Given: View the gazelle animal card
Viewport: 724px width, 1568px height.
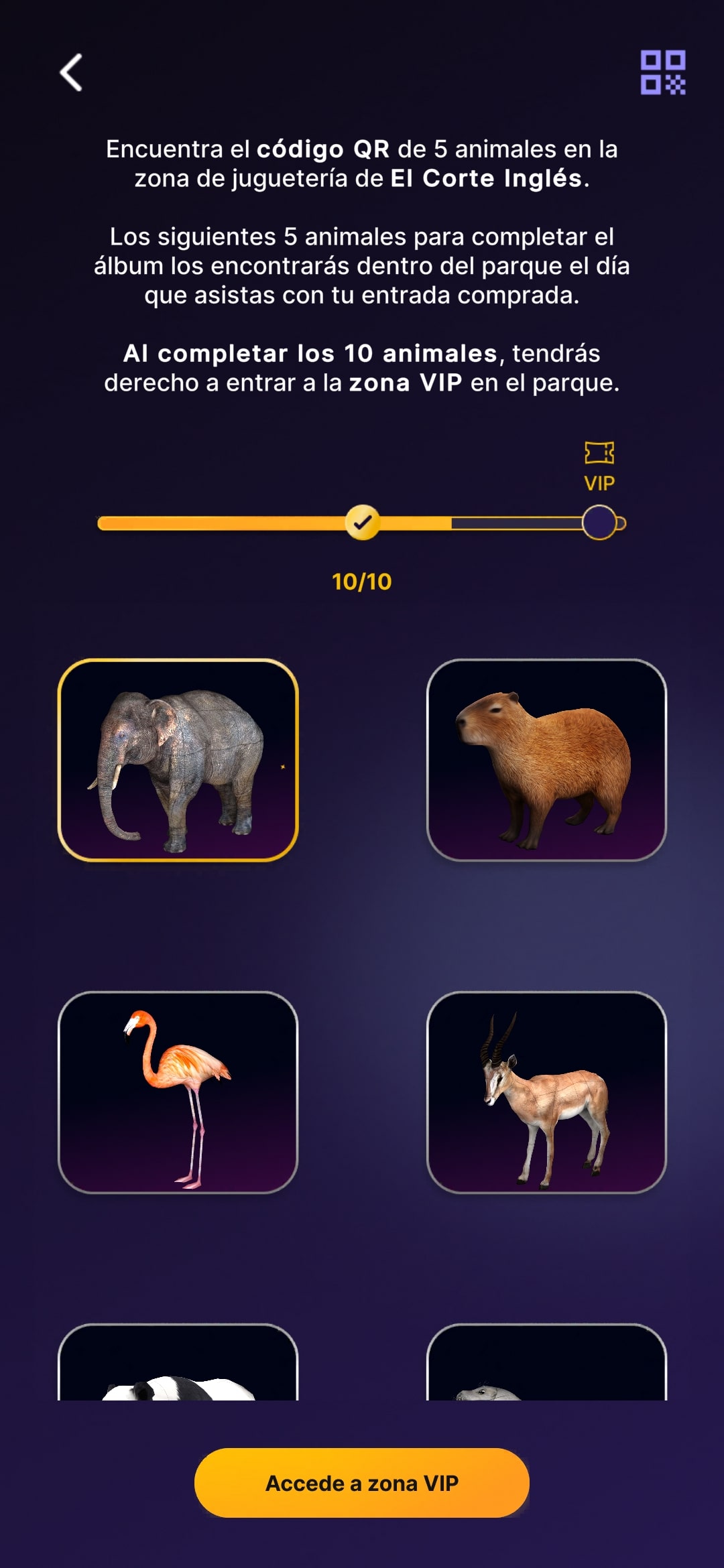Looking at the screenshot, I should 546,1092.
